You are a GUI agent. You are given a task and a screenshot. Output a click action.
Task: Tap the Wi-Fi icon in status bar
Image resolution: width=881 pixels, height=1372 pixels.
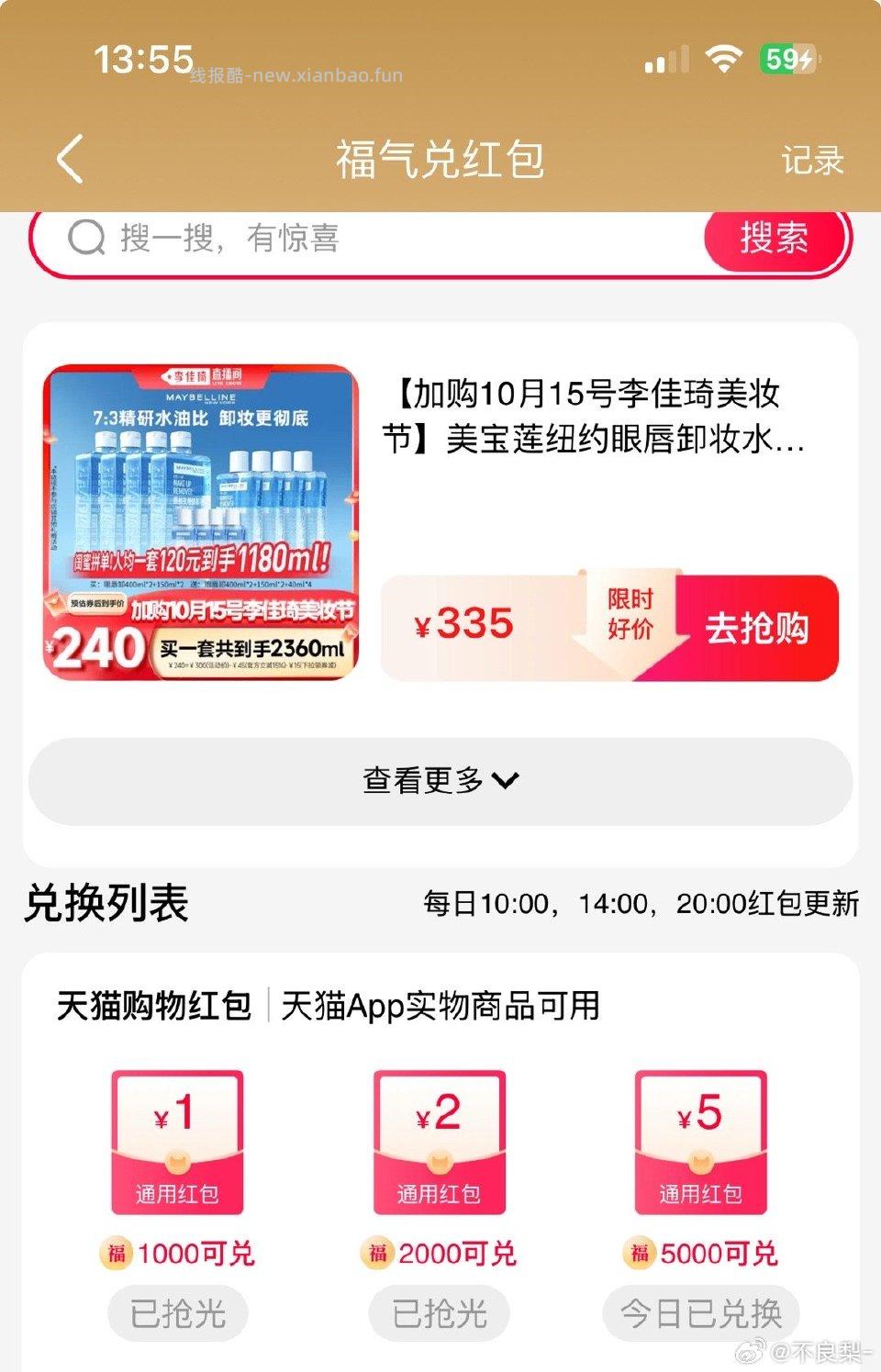tap(724, 60)
